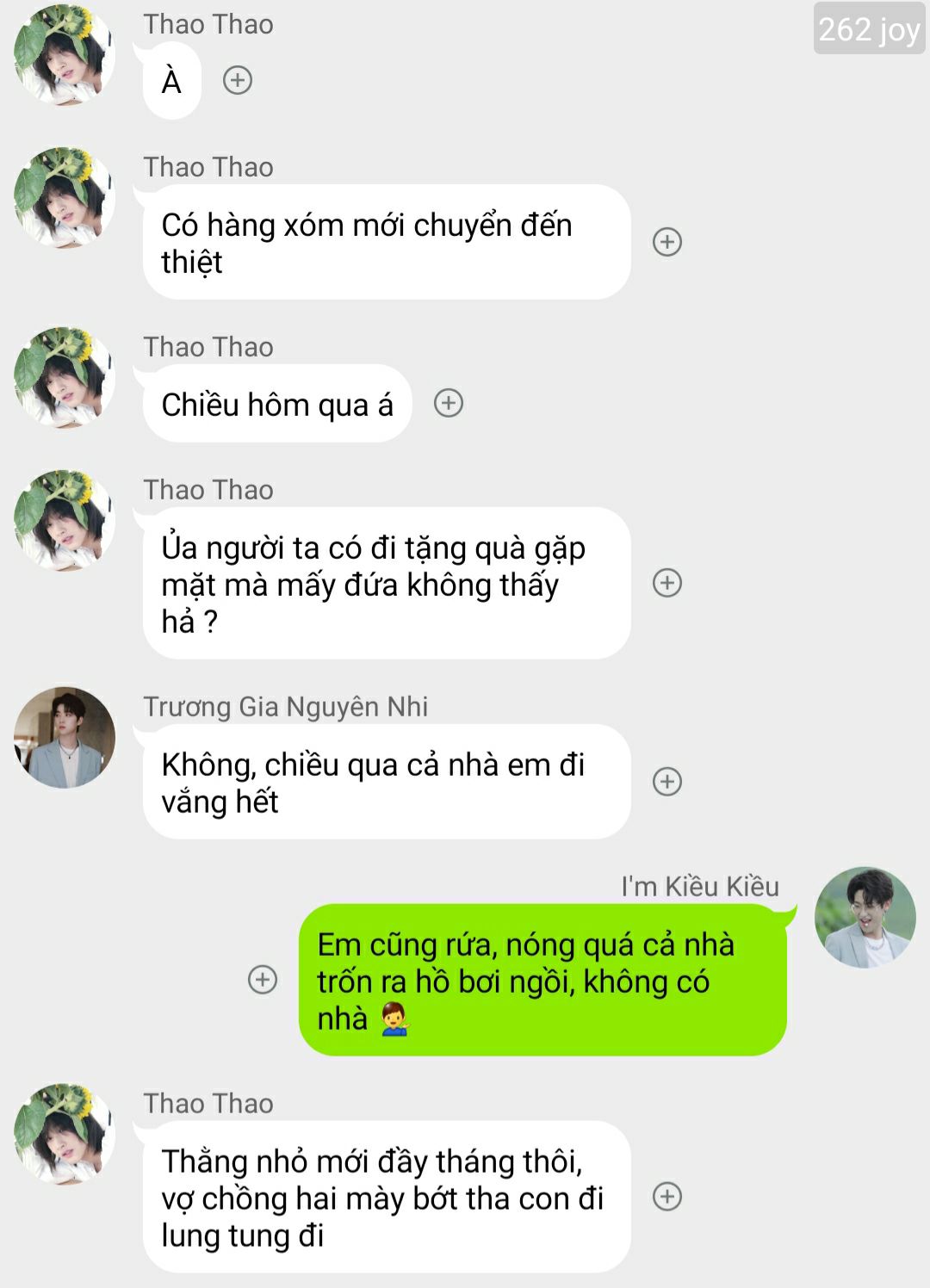The width and height of the screenshot is (930, 1288).
Task: Tap the plus icon beside the green "Em cũng rứa" message
Action: 263,979
